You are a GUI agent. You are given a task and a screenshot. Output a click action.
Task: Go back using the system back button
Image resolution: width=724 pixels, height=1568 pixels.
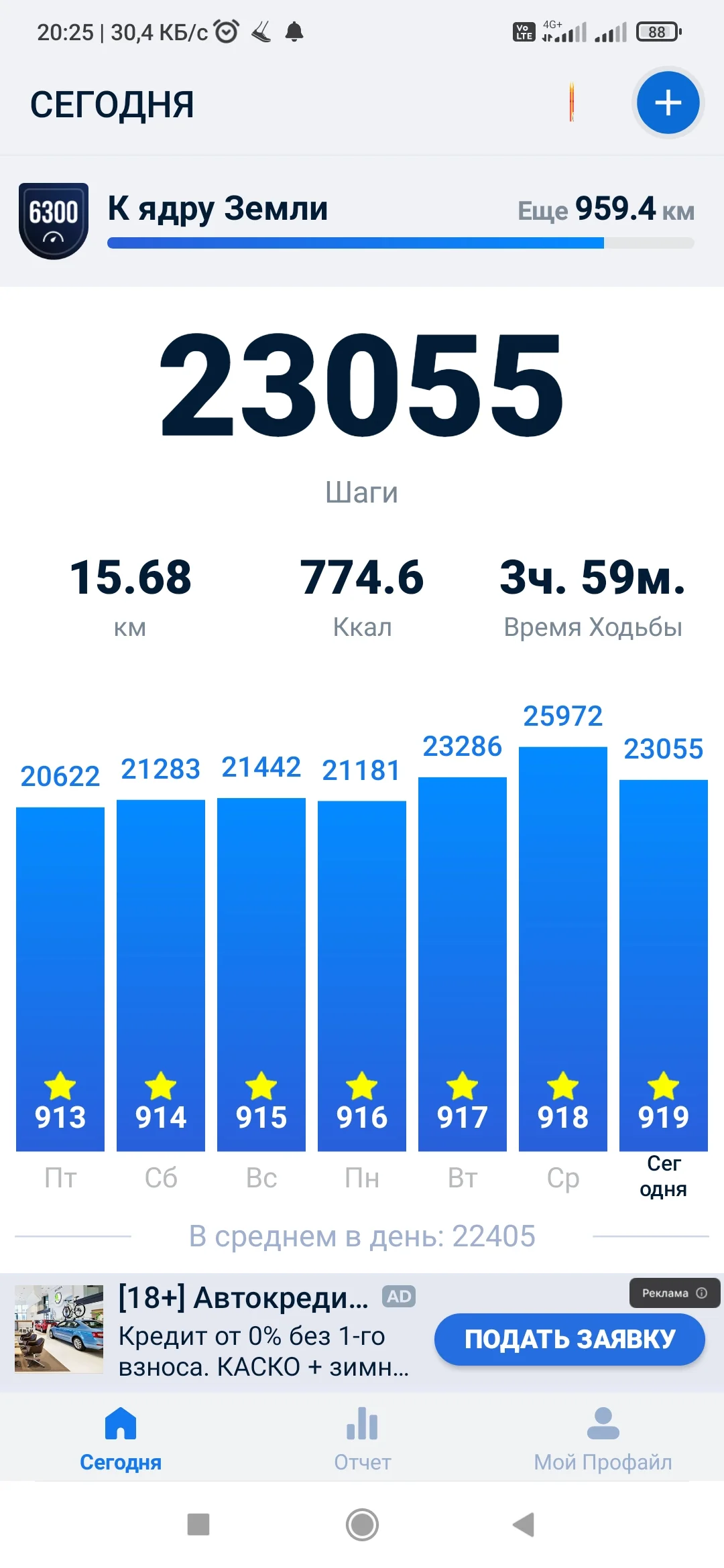524,1524
